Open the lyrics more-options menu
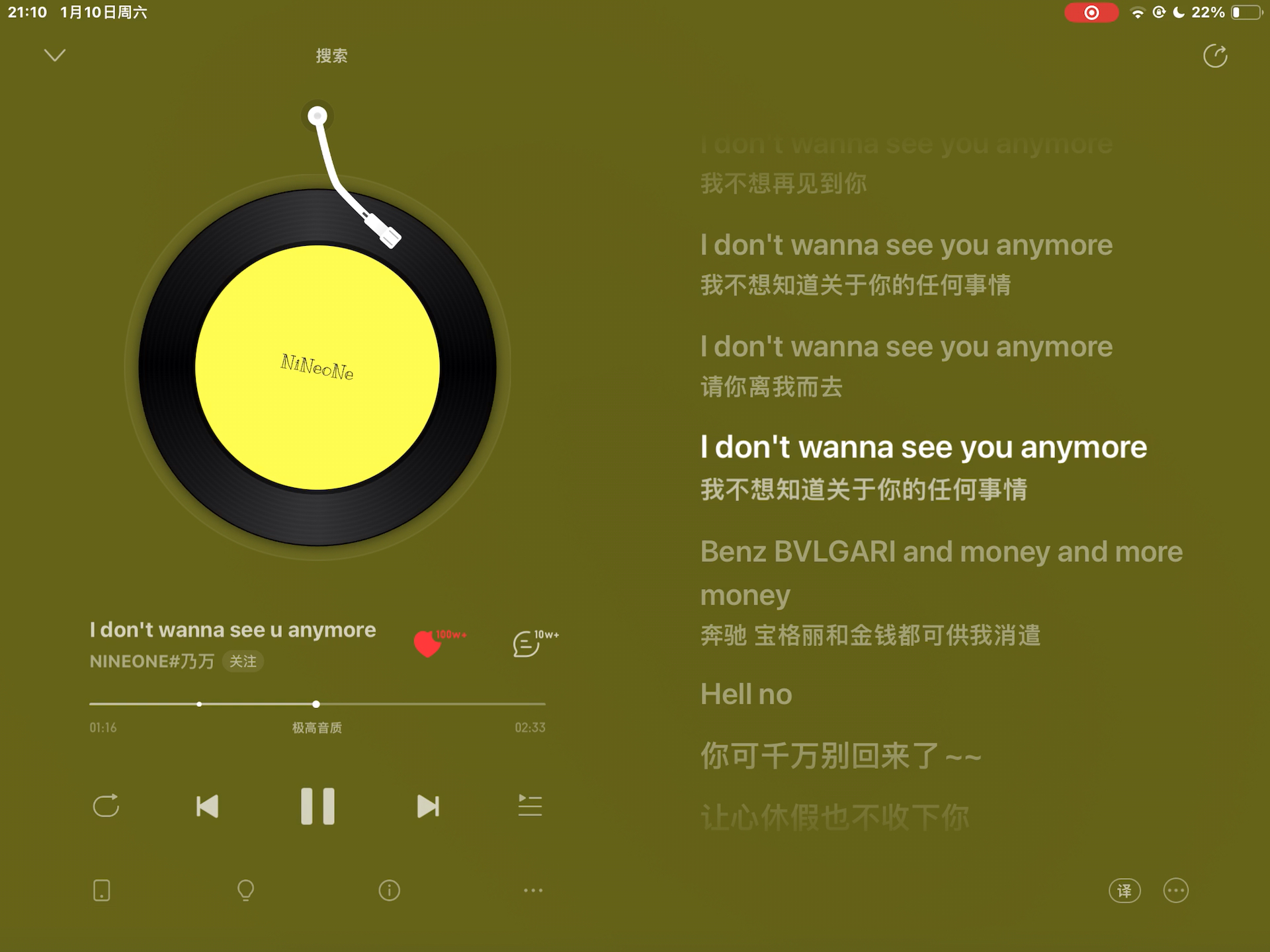Screen dimensions: 1270x952 tap(1175, 891)
